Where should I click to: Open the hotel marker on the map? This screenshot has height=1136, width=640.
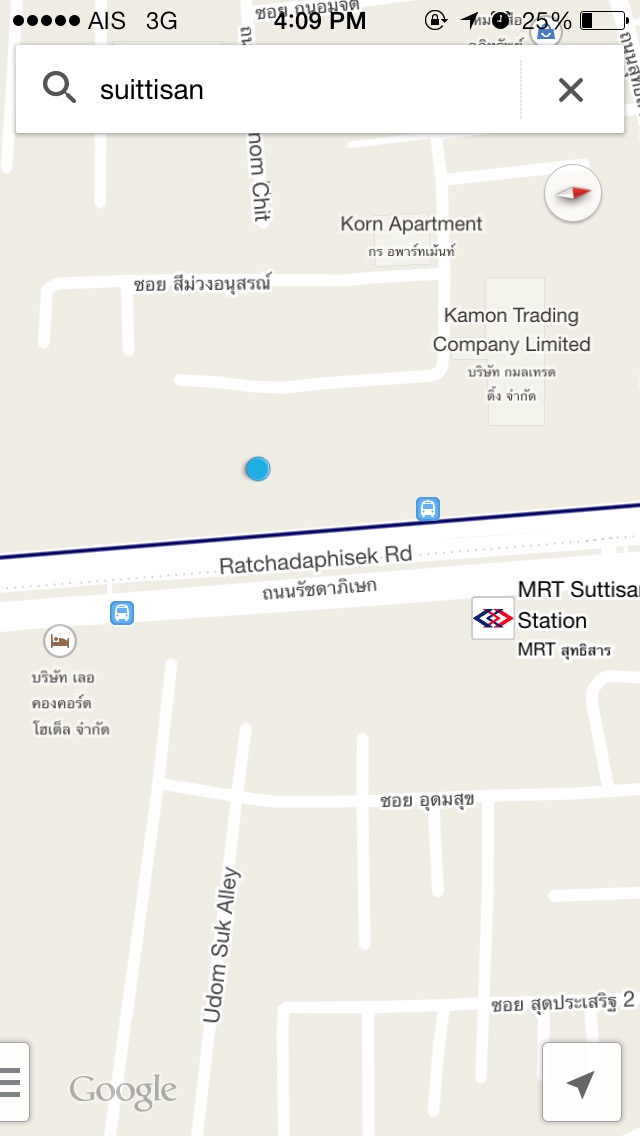(x=60, y=640)
